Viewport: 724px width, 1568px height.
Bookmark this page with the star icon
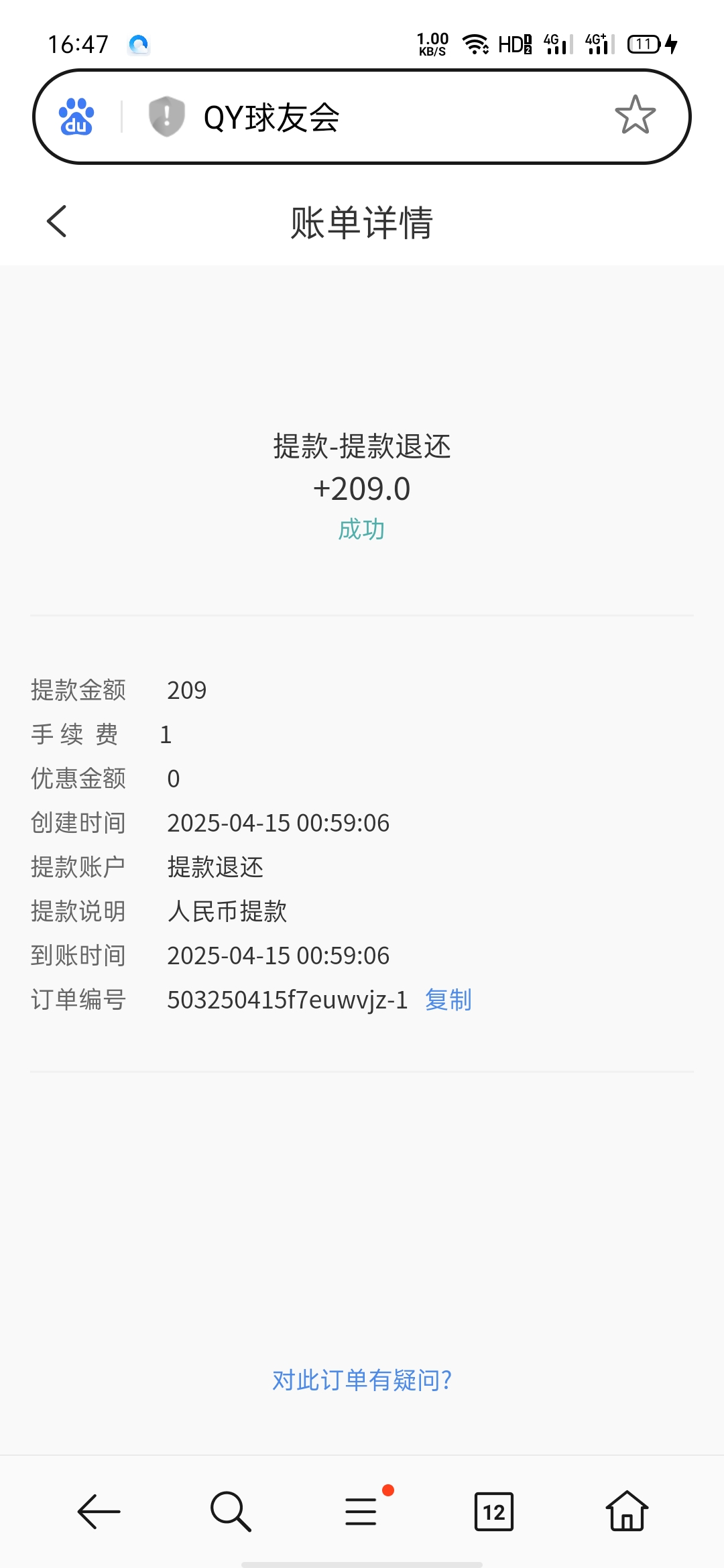[x=635, y=115]
